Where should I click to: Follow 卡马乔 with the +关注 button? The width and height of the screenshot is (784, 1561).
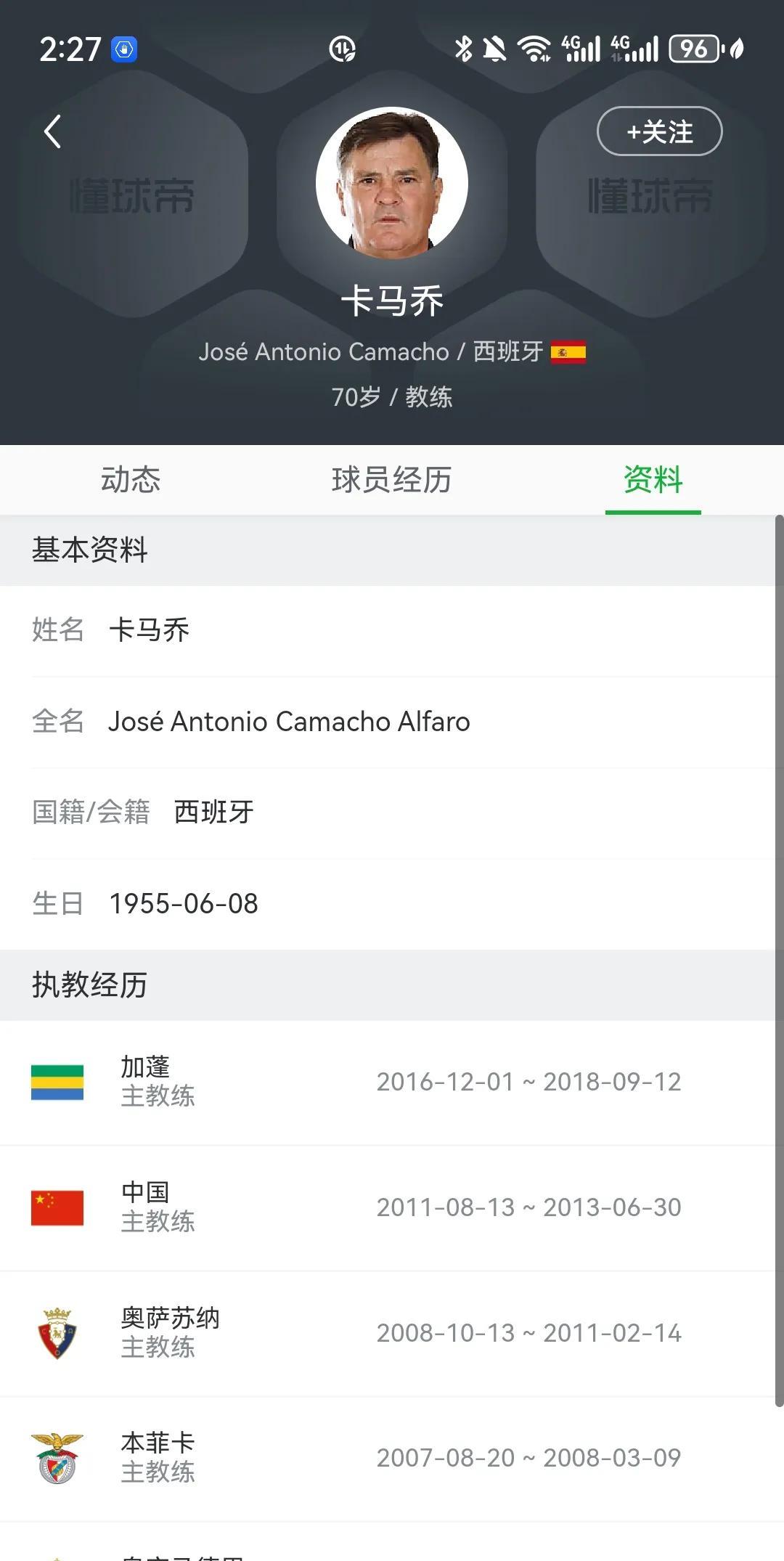click(659, 131)
